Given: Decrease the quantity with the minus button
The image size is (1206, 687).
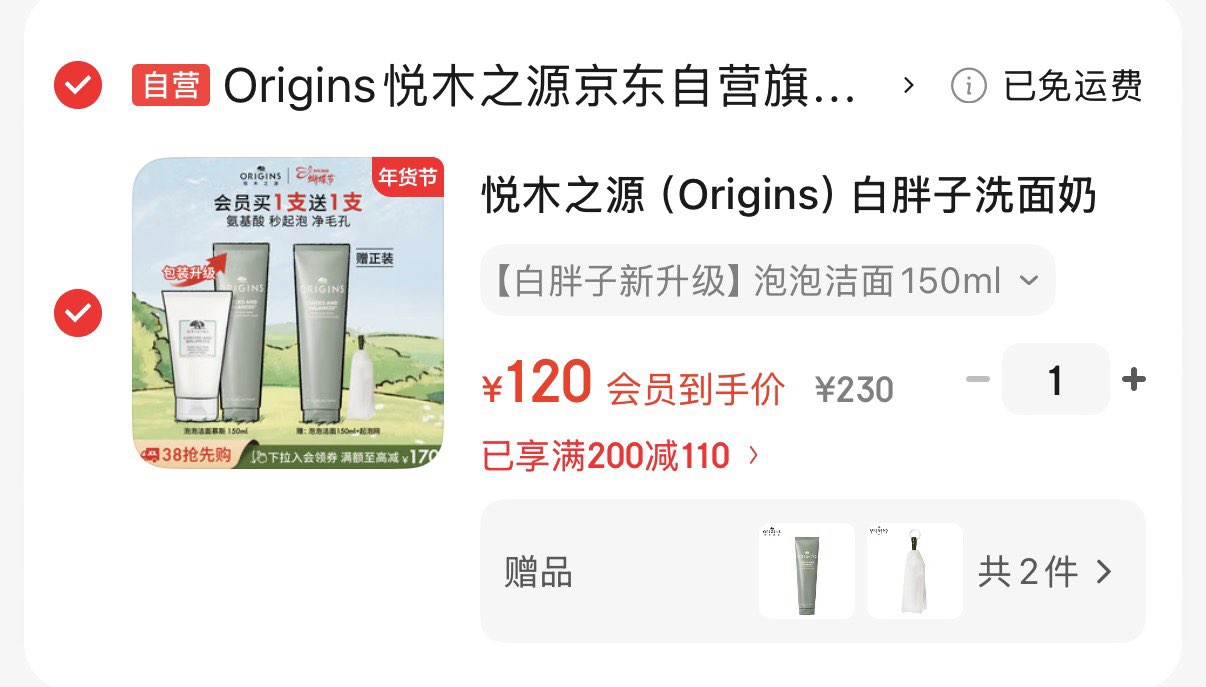Looking at the screenshot, I should [978, 380].
